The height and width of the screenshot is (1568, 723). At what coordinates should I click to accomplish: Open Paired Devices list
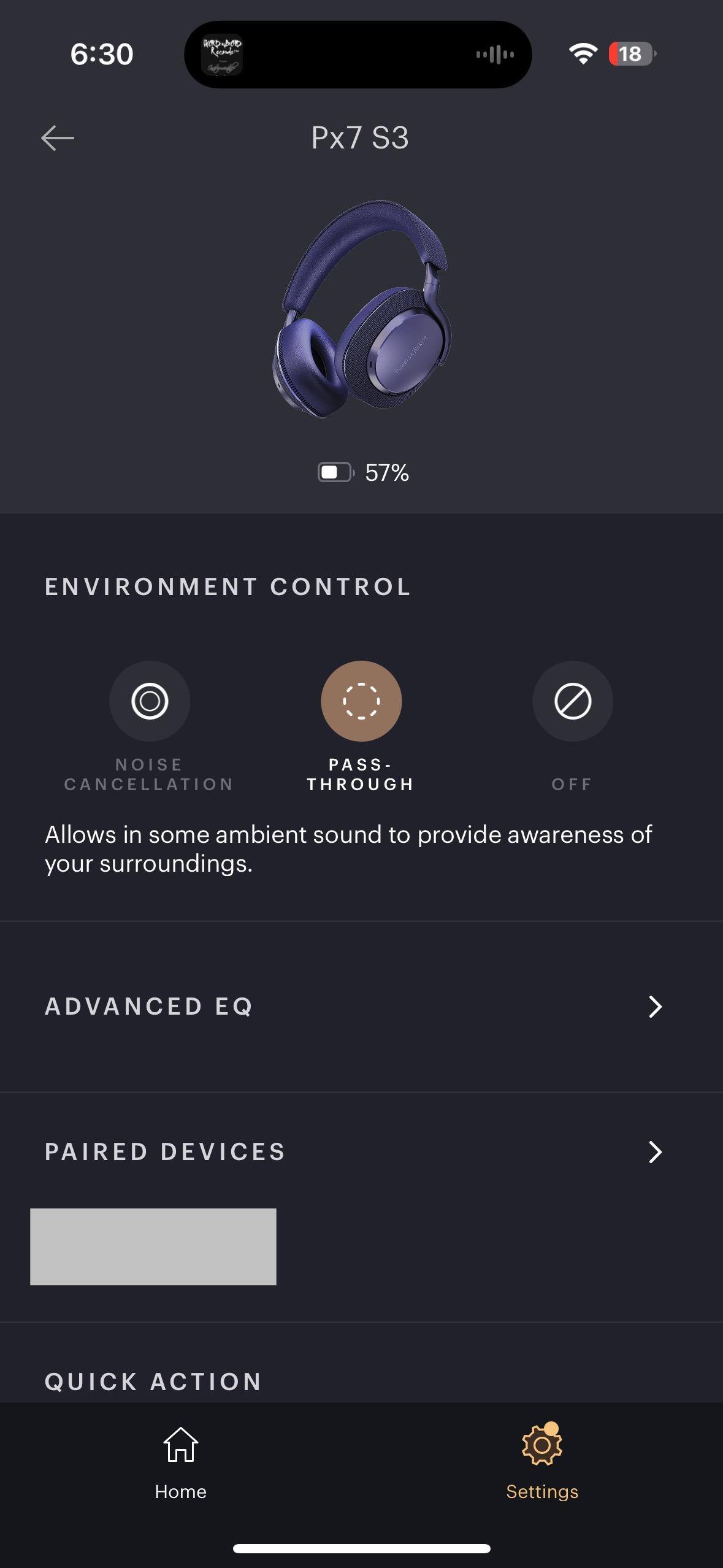point(361,1152)
